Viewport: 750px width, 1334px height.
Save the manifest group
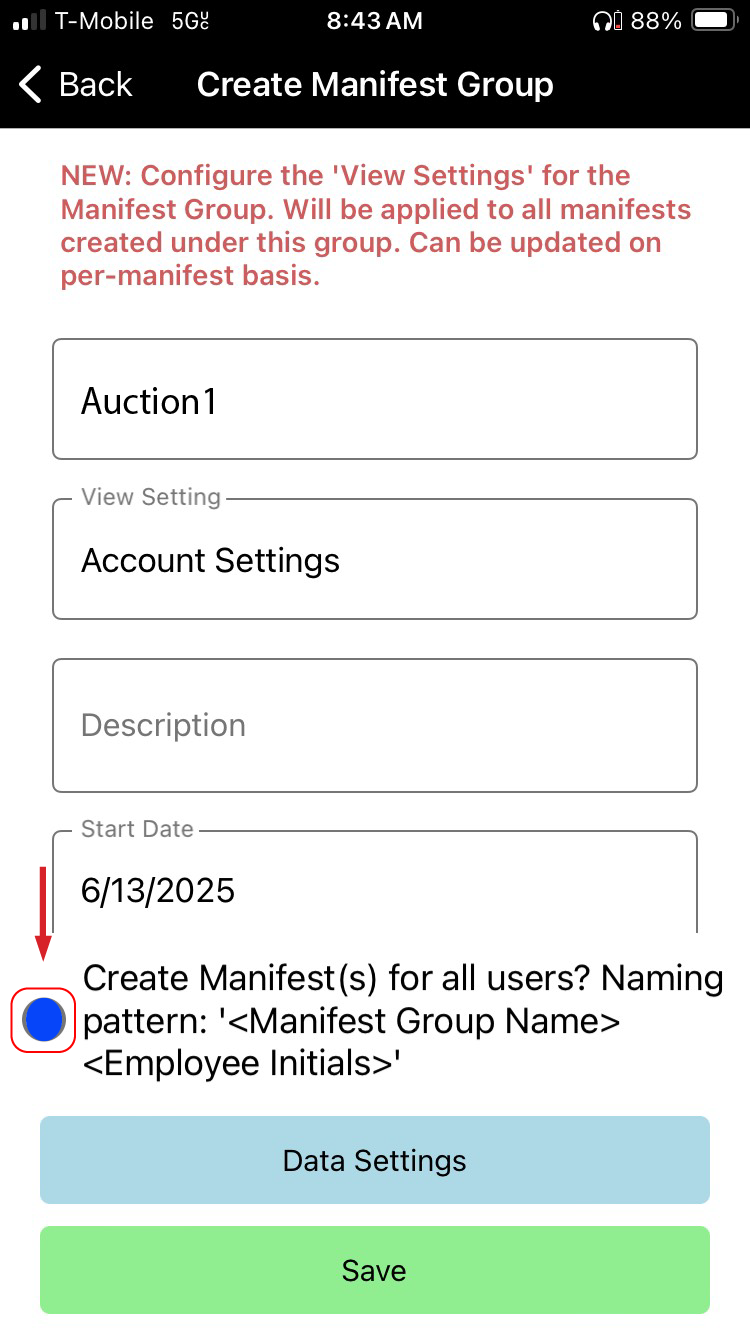tap(374, 1270)
